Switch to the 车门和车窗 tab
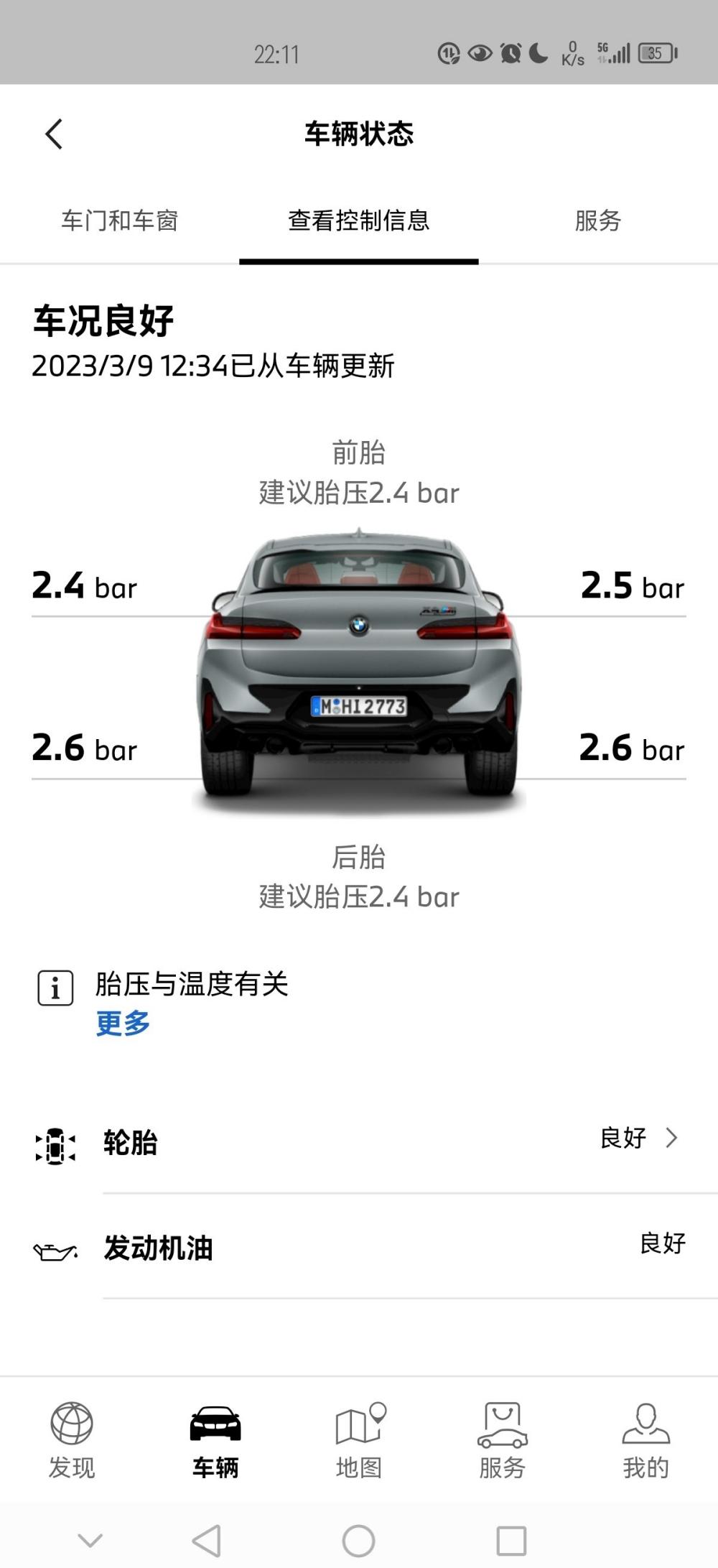Screen dimensions: 718x1568 [120, 221]
